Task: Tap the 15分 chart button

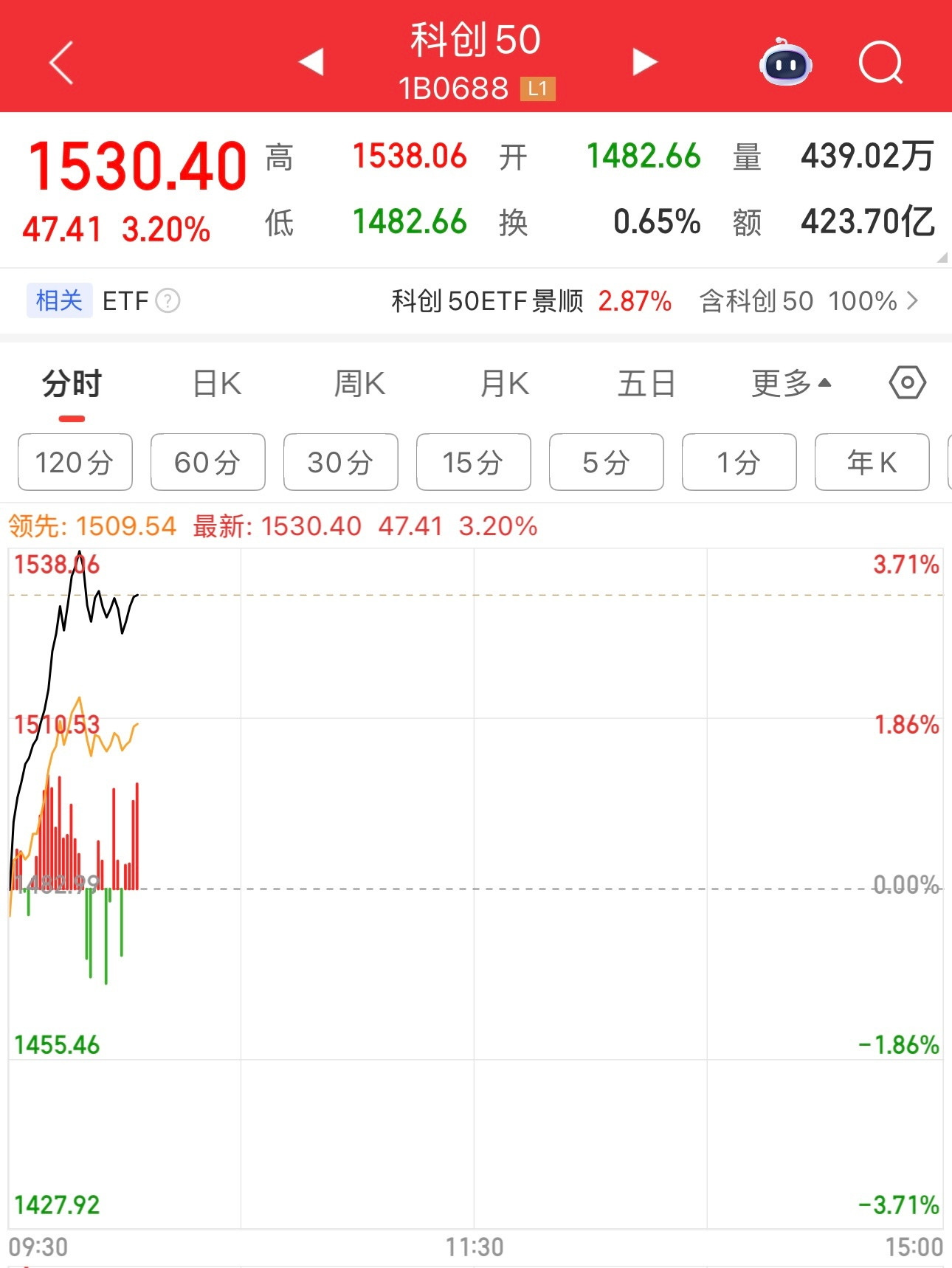Action: (x=473, y=462)
